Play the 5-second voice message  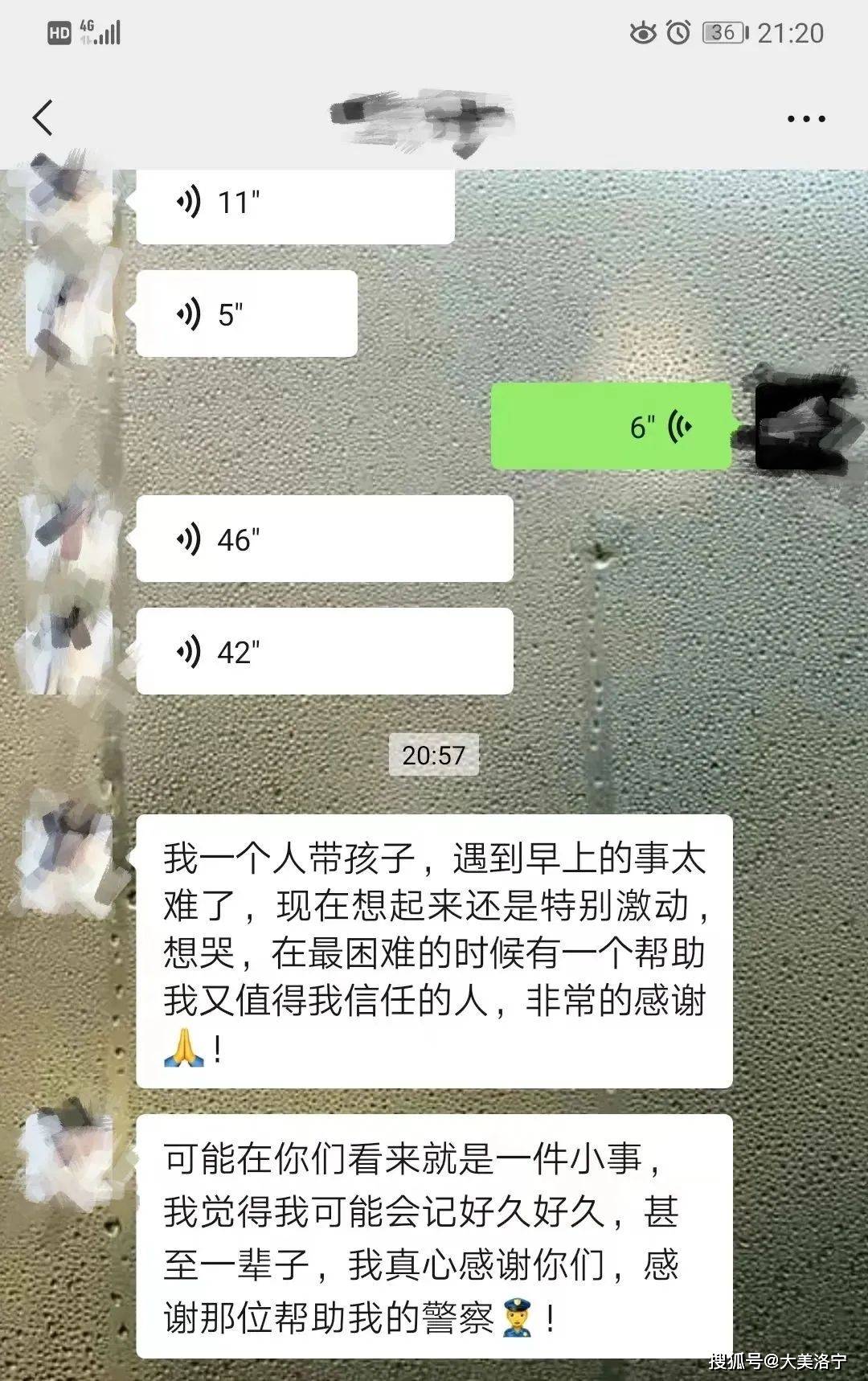click(x=246, y=314)
